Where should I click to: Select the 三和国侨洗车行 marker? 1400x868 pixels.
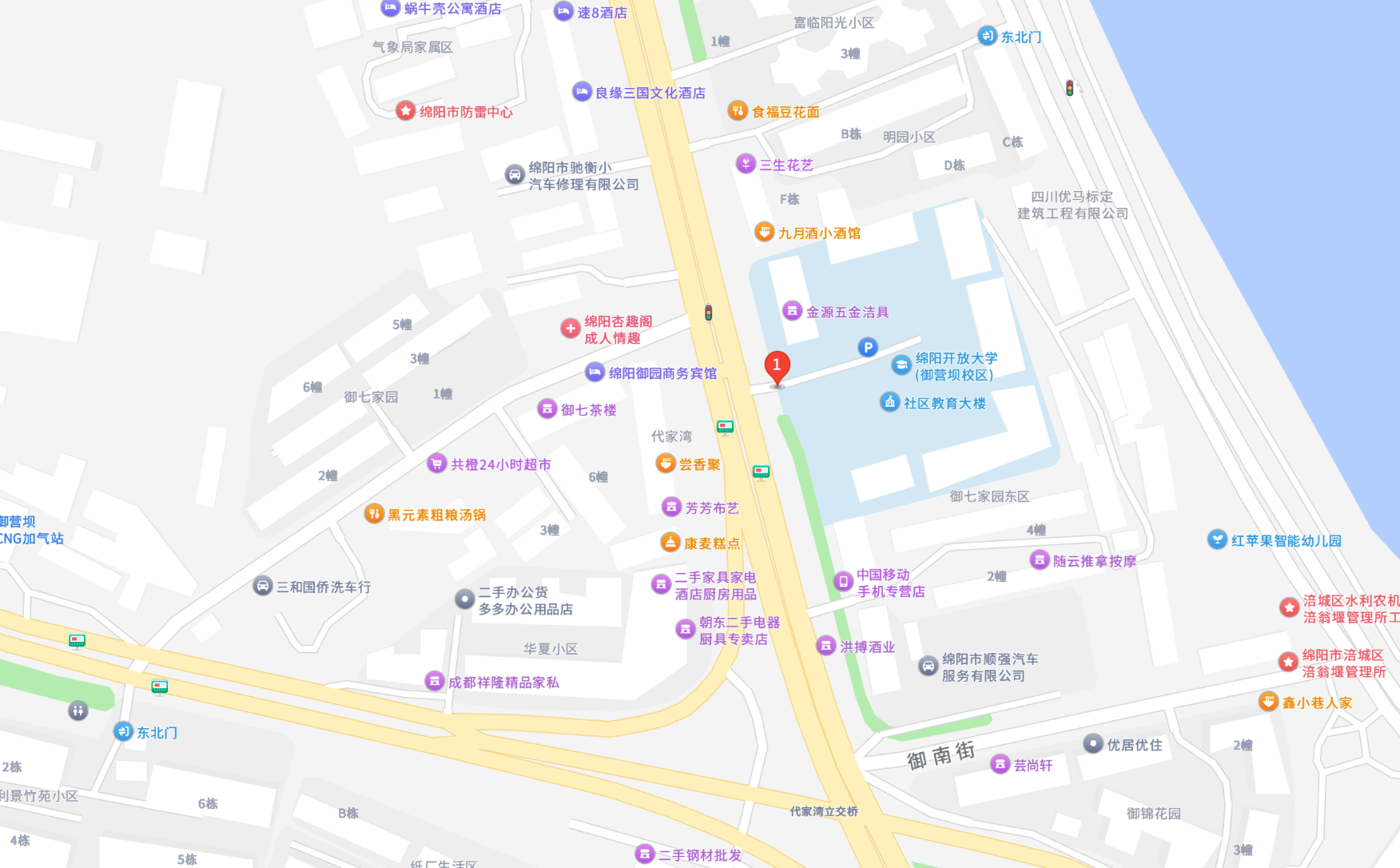click(x=263, y=586)
